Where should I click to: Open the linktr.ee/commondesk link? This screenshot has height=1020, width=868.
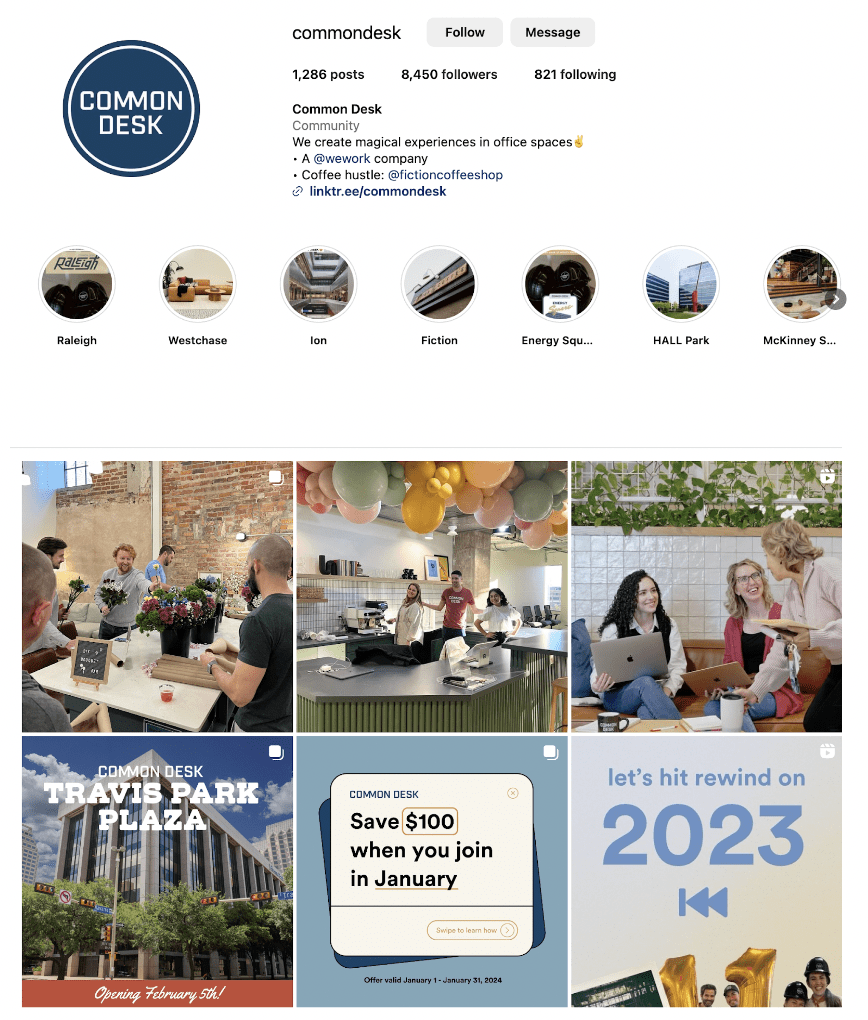377,191
